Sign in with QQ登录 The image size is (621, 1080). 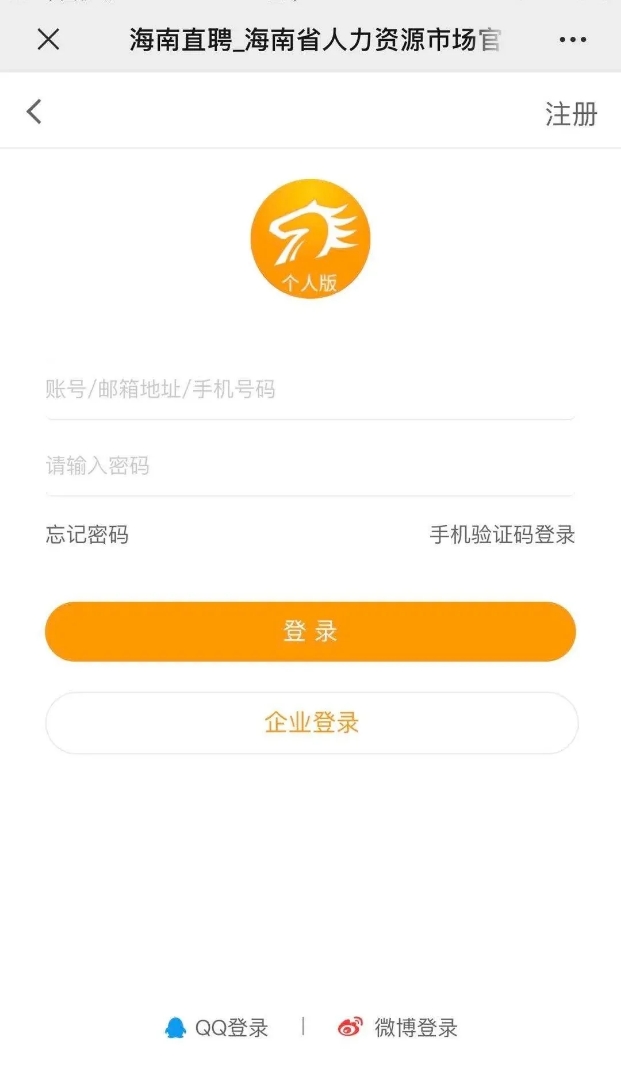218,1027
